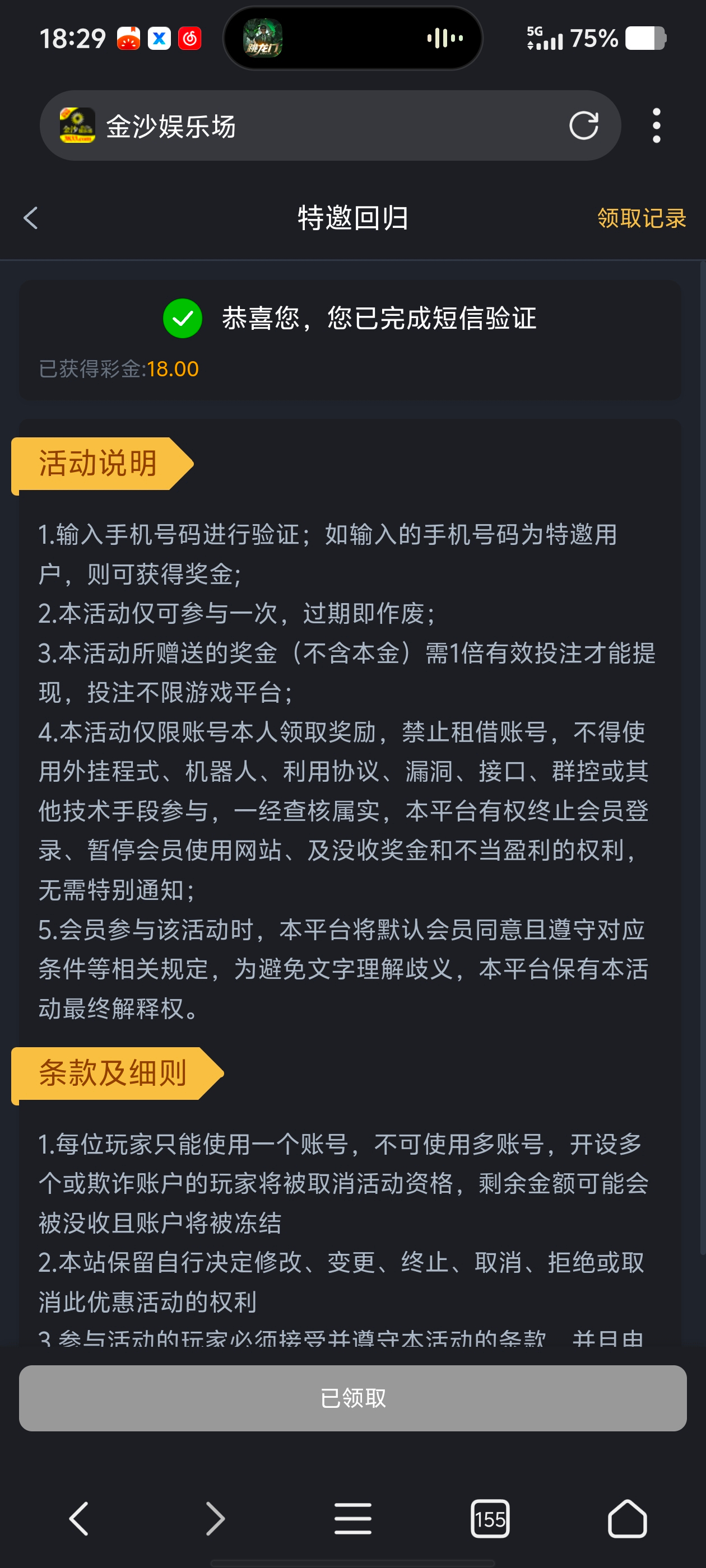Navigate back with the browser back arrow
706x1568 pixels.
click(x=79, y=1519)
